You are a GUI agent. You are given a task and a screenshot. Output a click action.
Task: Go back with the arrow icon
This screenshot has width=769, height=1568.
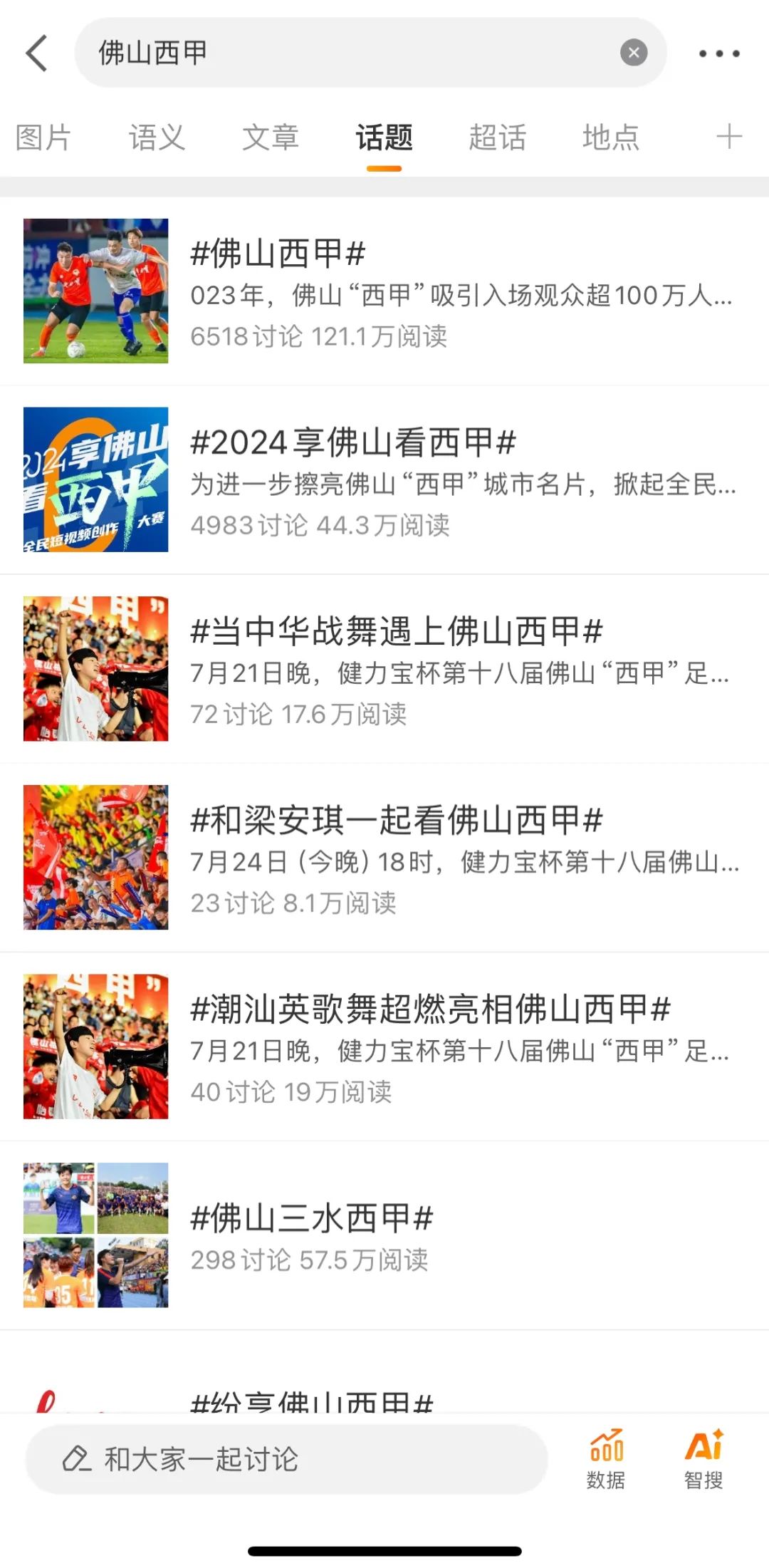(36, 53)
